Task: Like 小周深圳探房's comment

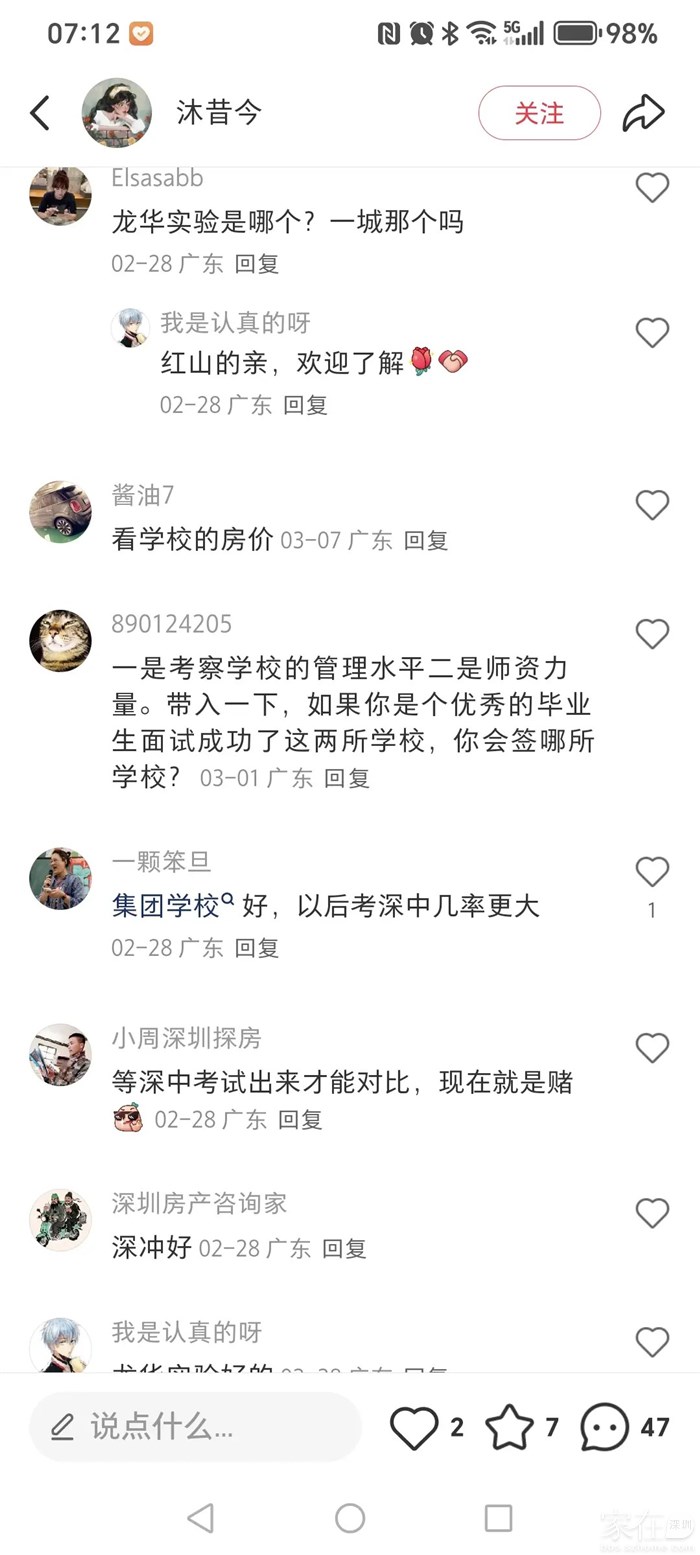Action: pos(652,1047)
